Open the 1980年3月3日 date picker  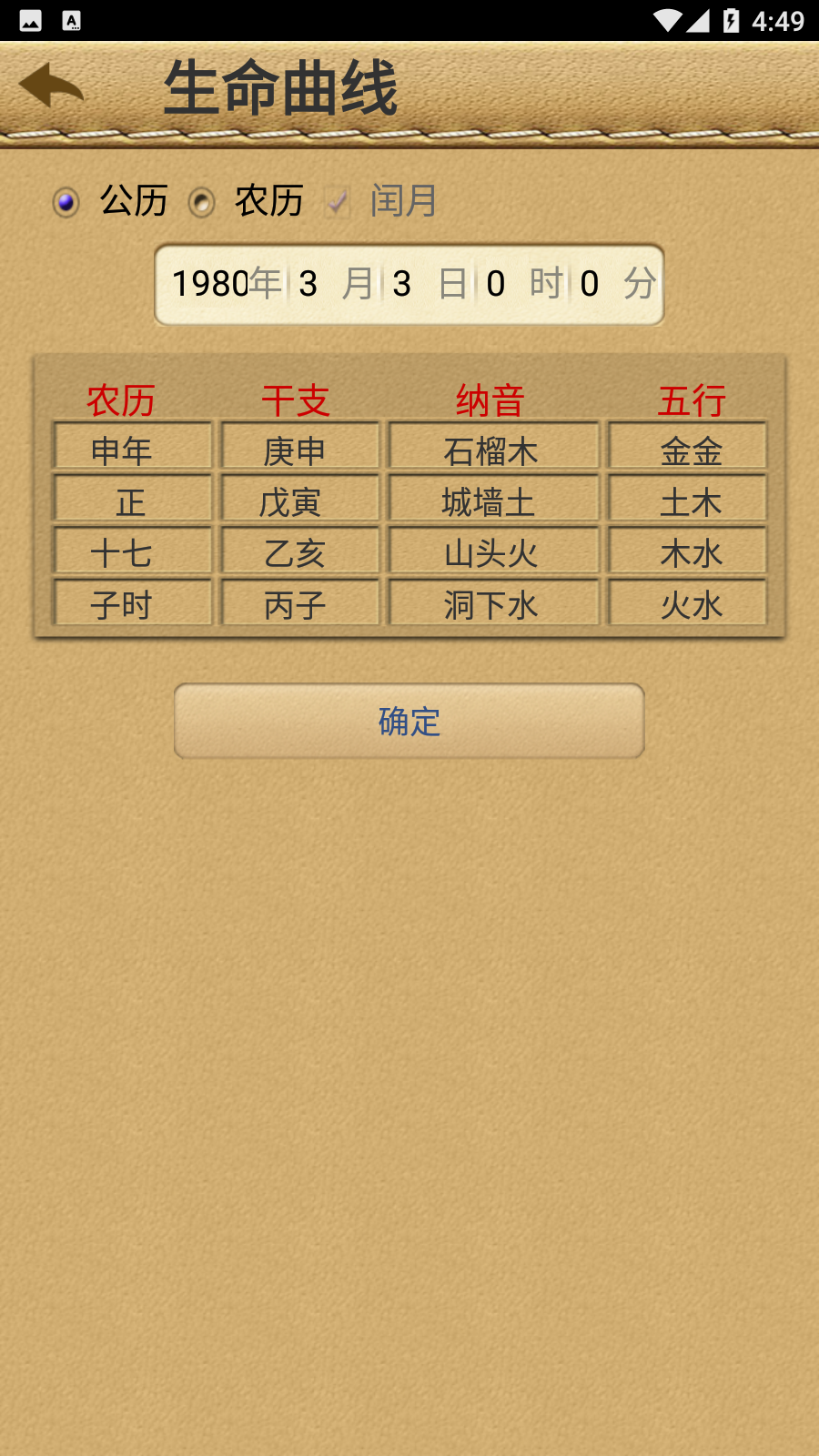pyautogui.click(x=409, y=284)
